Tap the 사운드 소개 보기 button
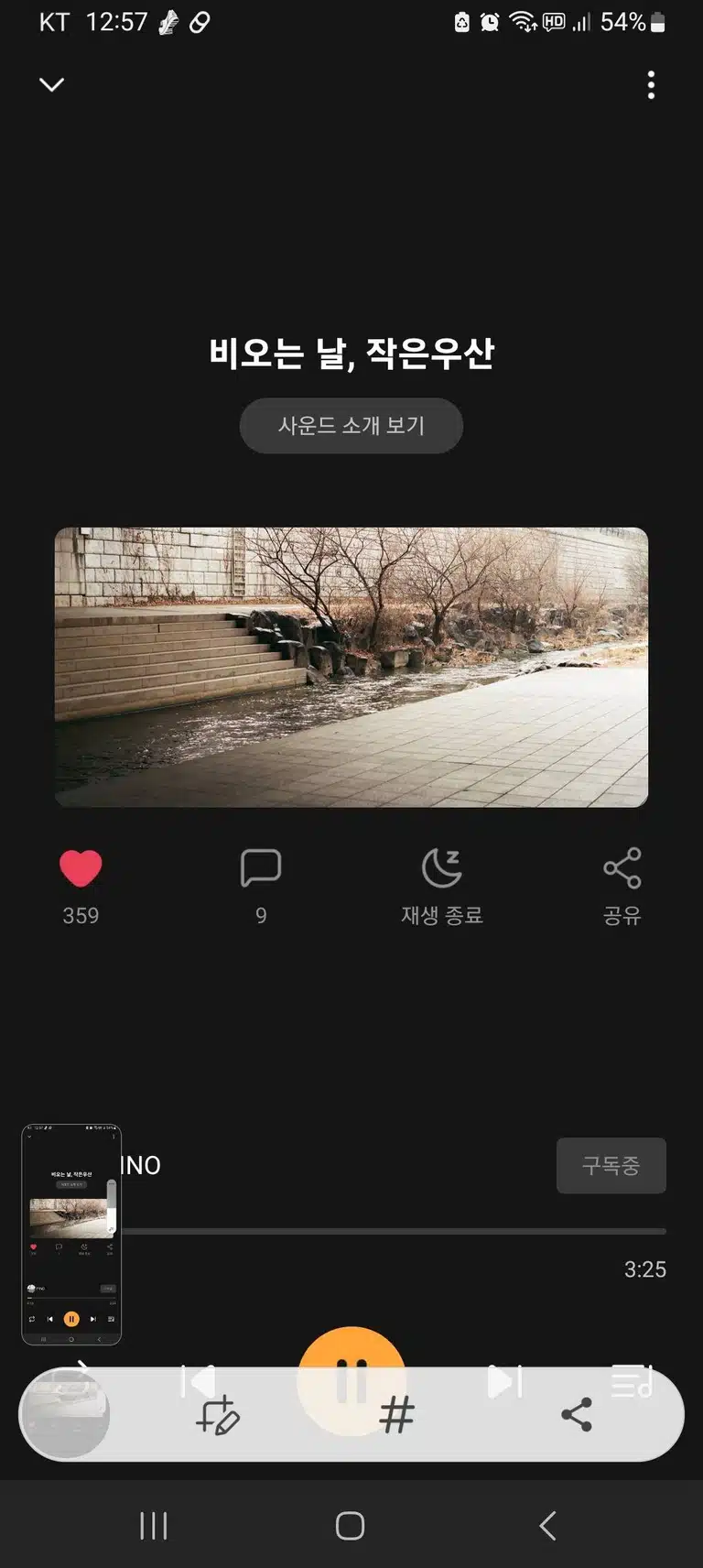 click(351, 426)
